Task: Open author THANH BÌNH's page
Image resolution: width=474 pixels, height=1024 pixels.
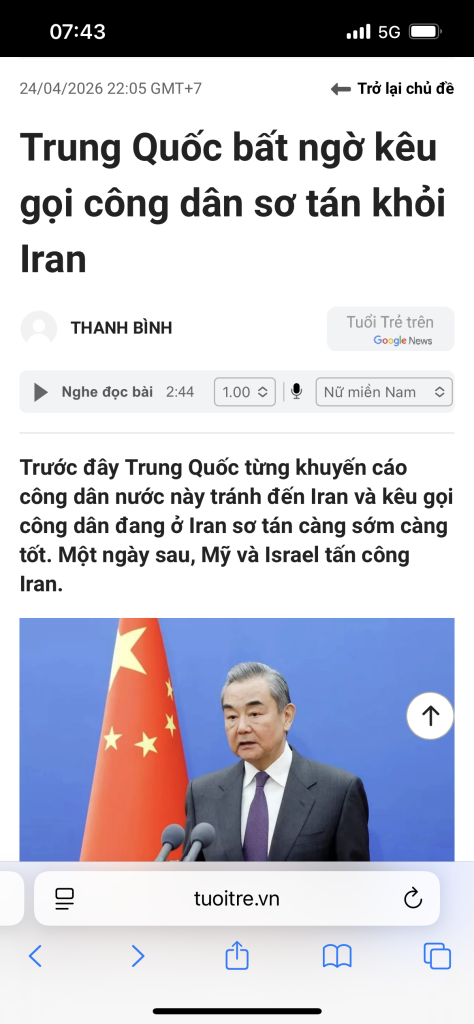Action: point(121,328)
